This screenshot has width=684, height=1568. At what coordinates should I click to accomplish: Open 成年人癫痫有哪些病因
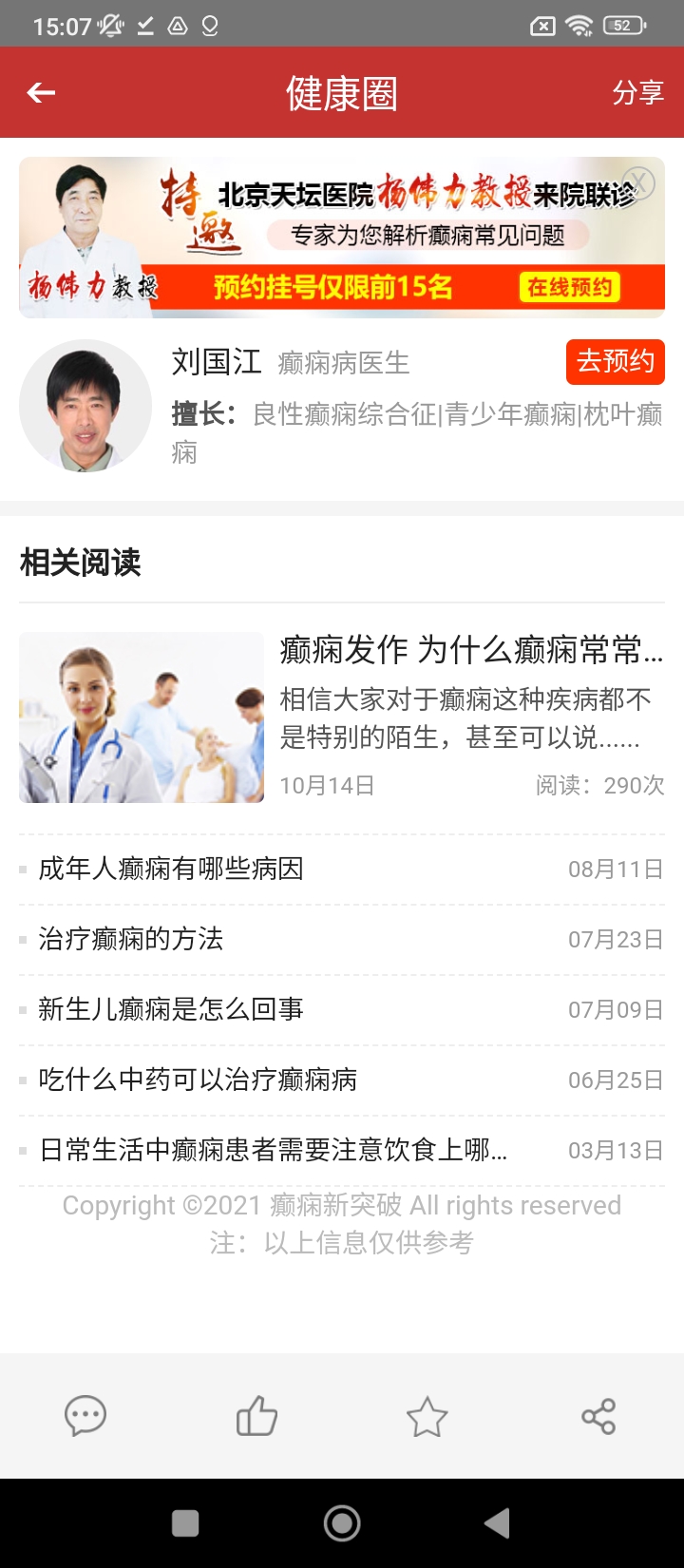click(x=171, y=869)
